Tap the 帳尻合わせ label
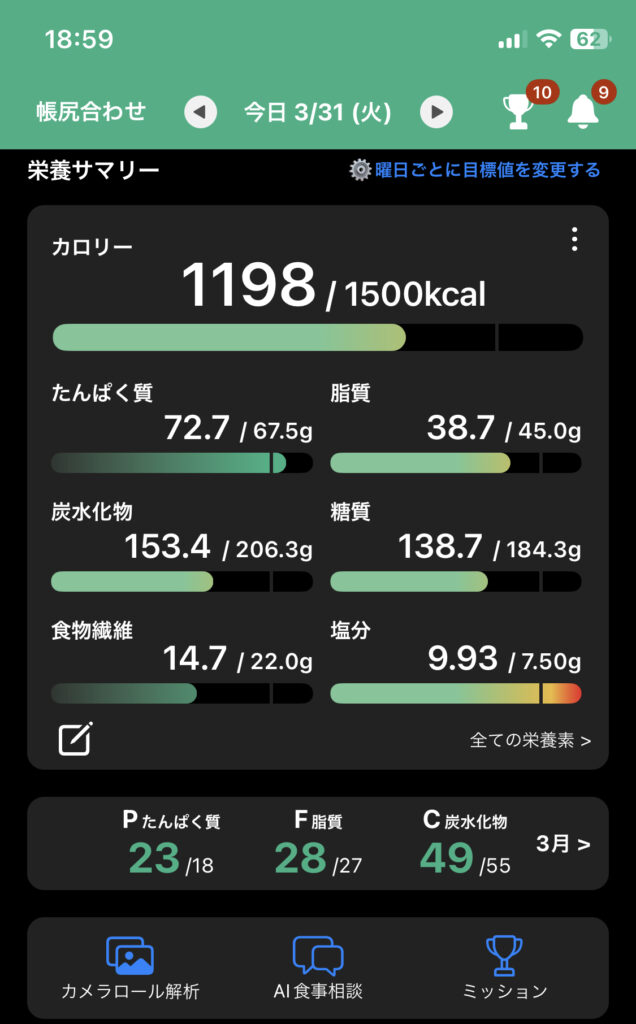 (x=91, y=112)
